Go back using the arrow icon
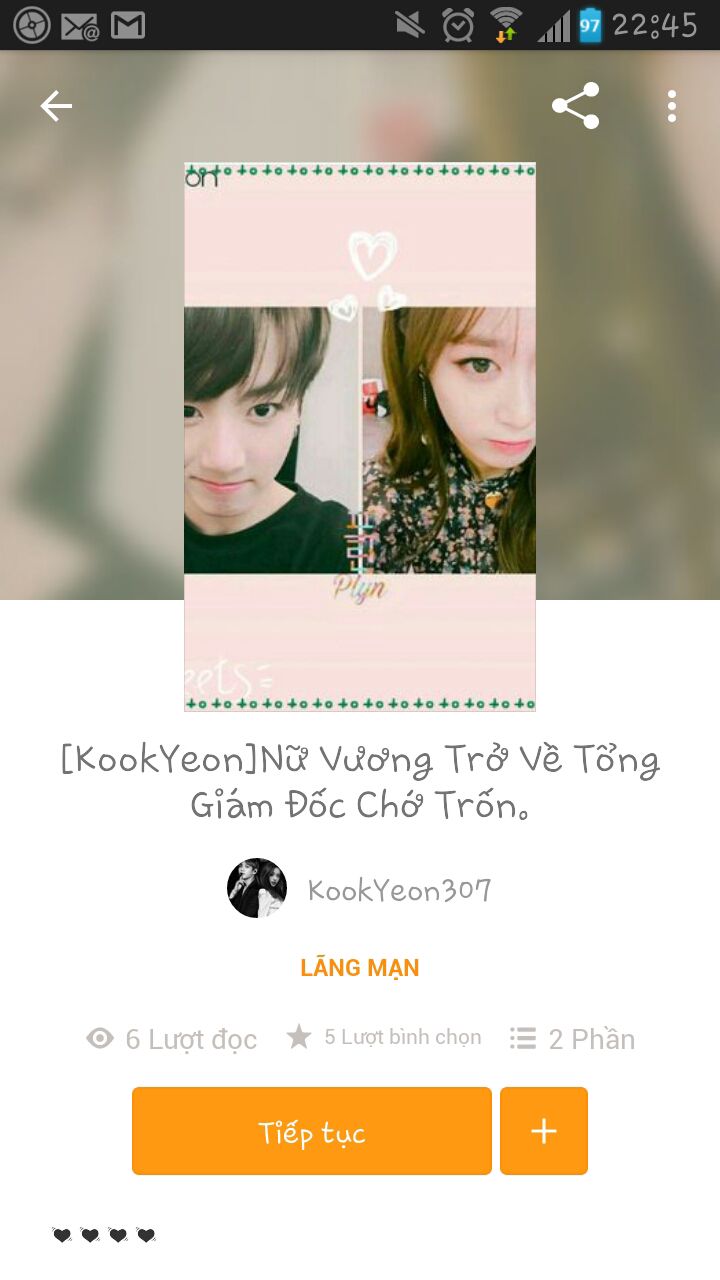The image size is (720, 1280). pos(56,106)
